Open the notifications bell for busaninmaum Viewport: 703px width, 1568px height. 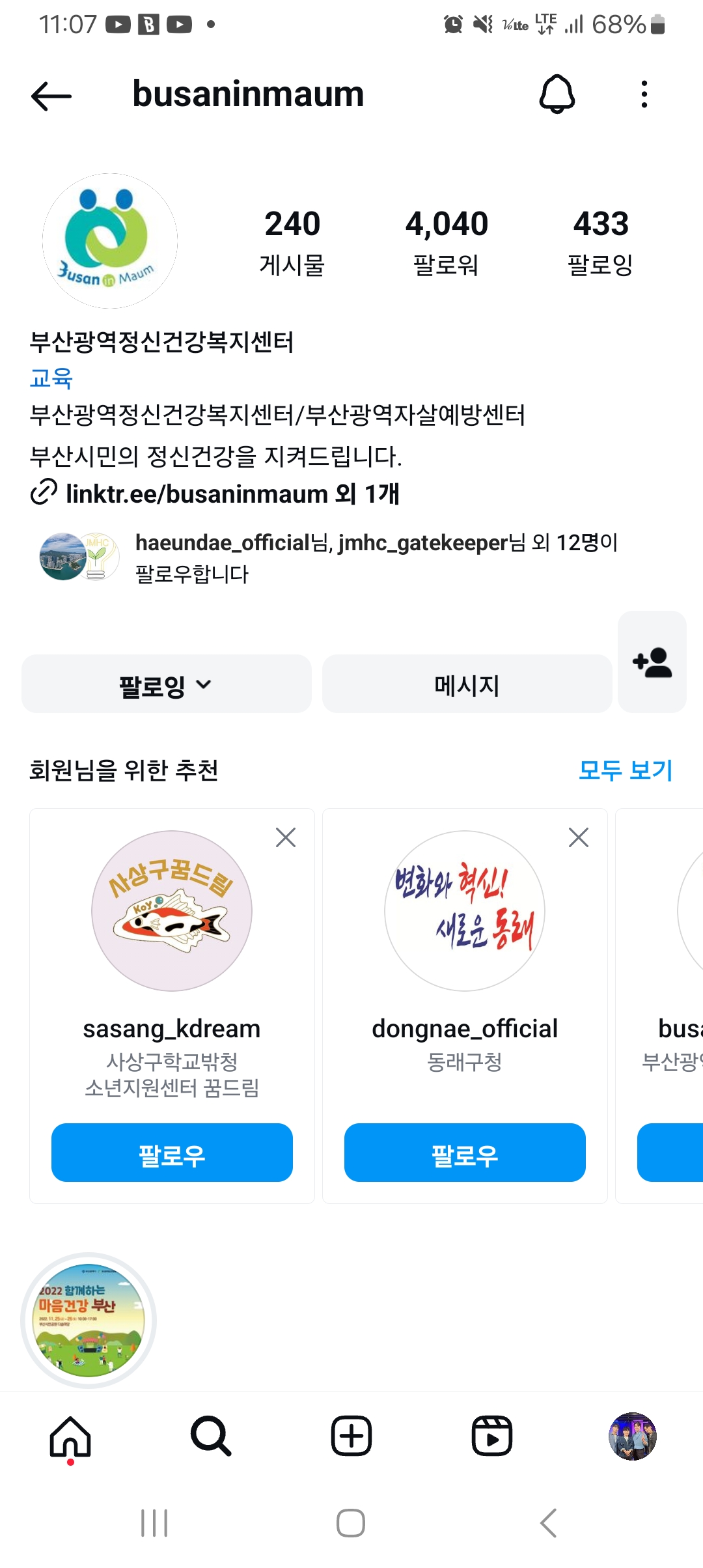(x=557, y=94)
